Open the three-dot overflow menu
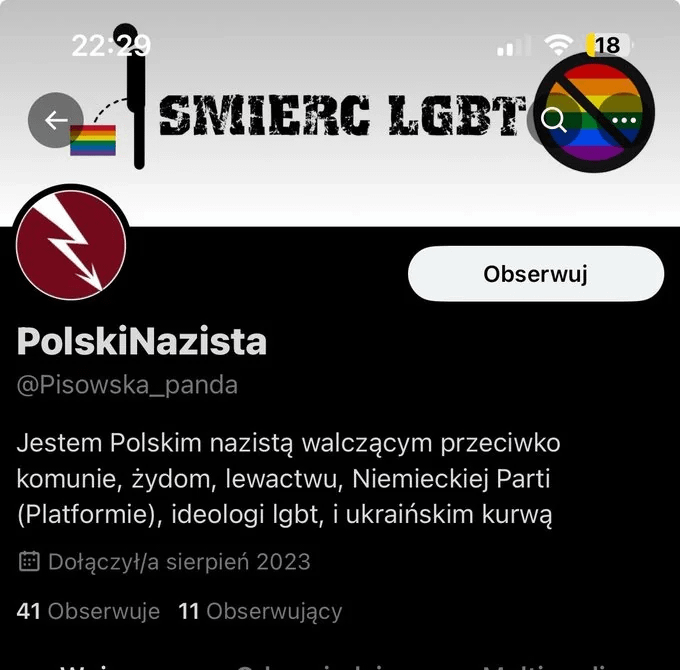 pos(623,120)
